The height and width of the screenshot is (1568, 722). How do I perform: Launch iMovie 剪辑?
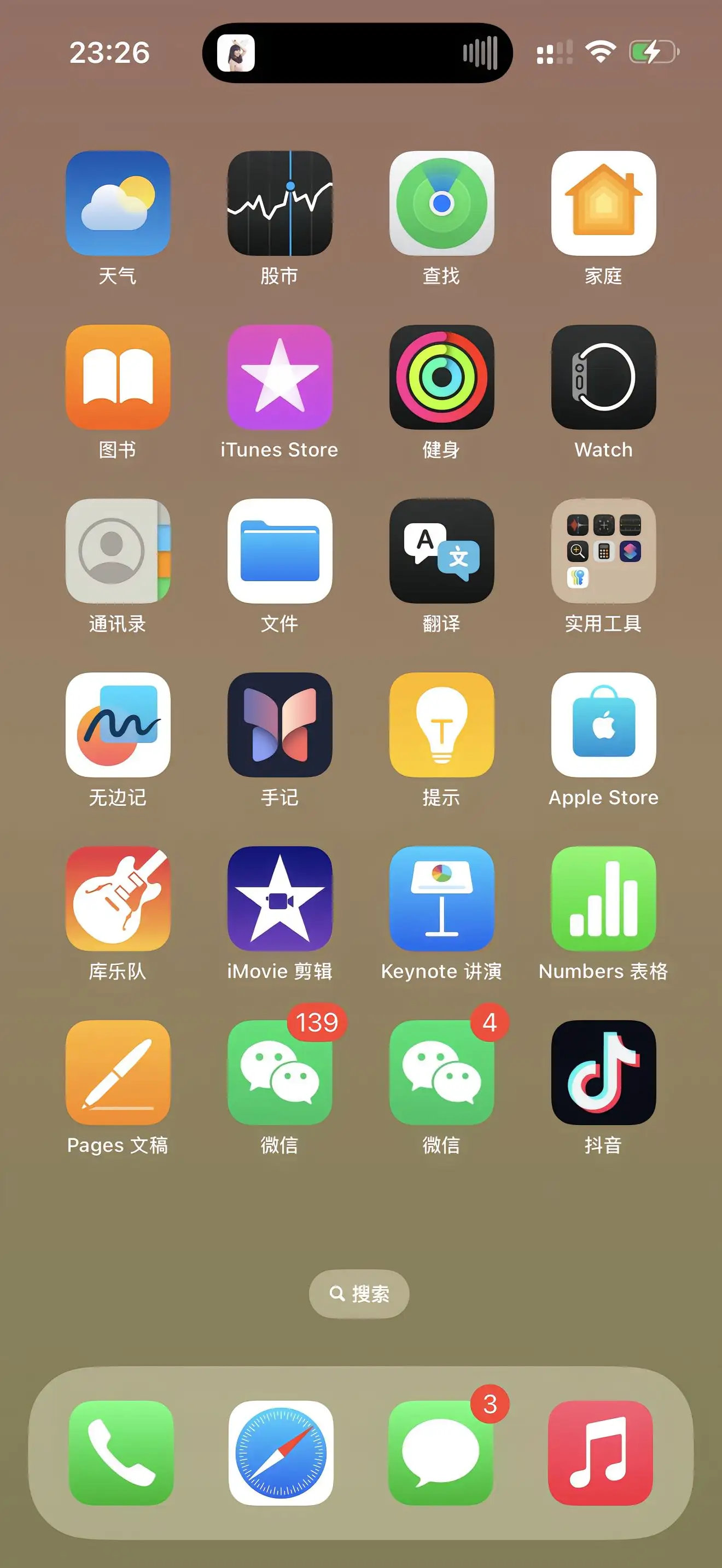pyautogui.click(x=280, y=898)
